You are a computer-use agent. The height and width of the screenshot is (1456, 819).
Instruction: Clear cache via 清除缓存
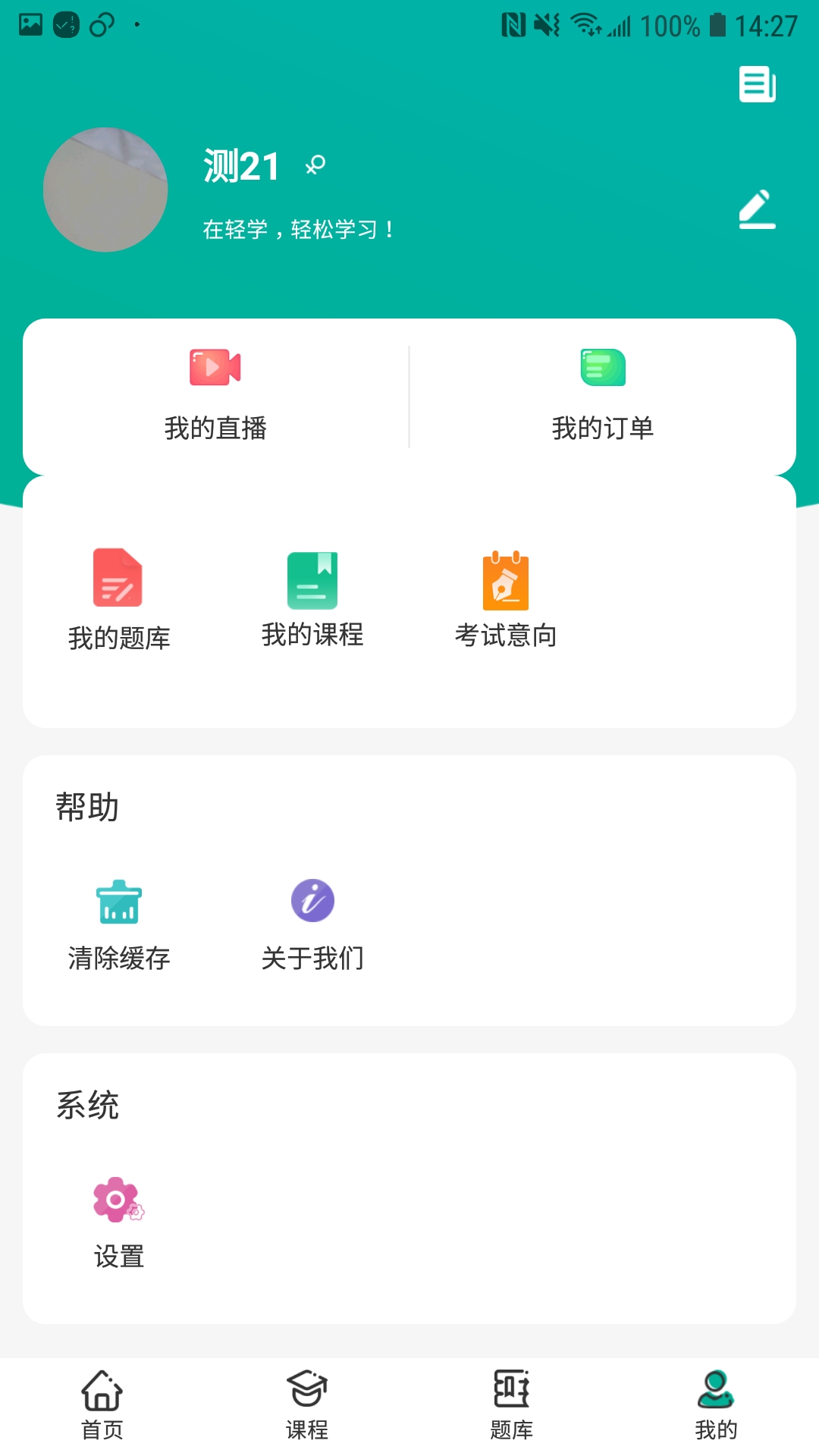119,925
